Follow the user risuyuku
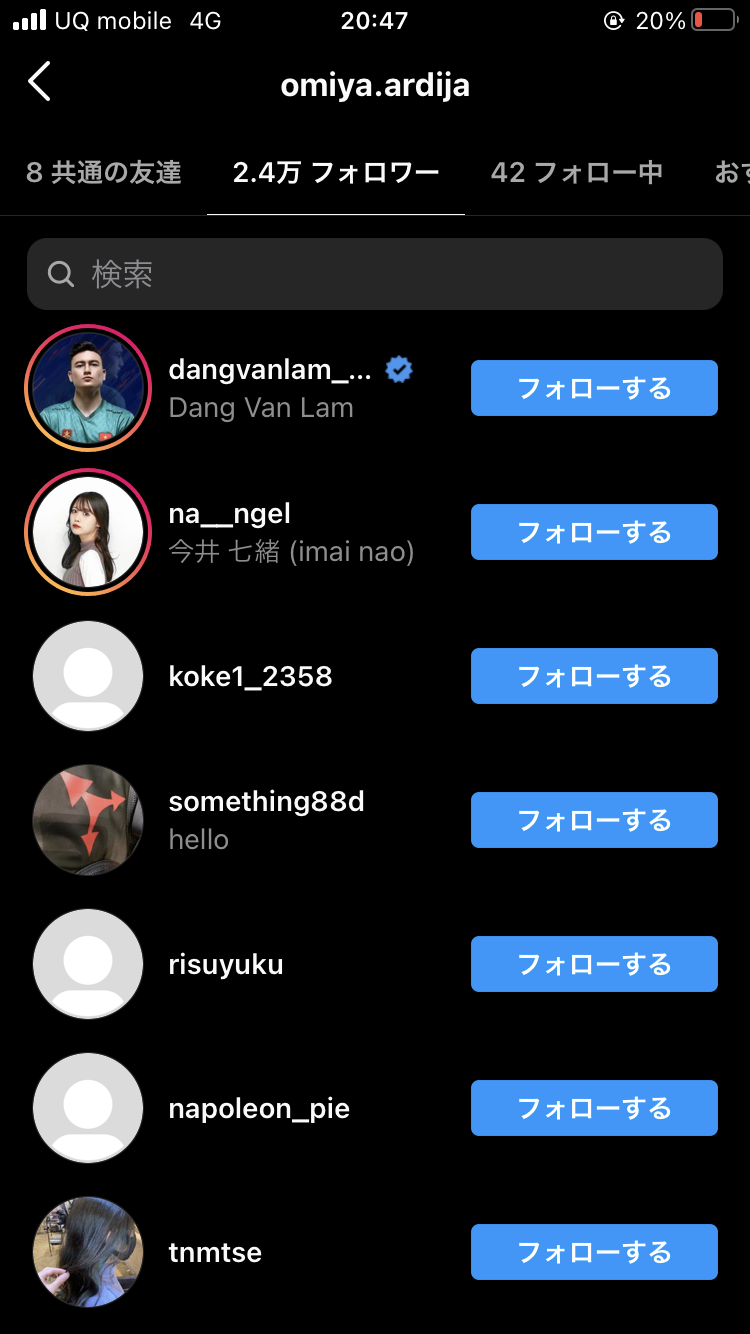The height and width of the screenshot is (1334, 750). tap(594, 964)
